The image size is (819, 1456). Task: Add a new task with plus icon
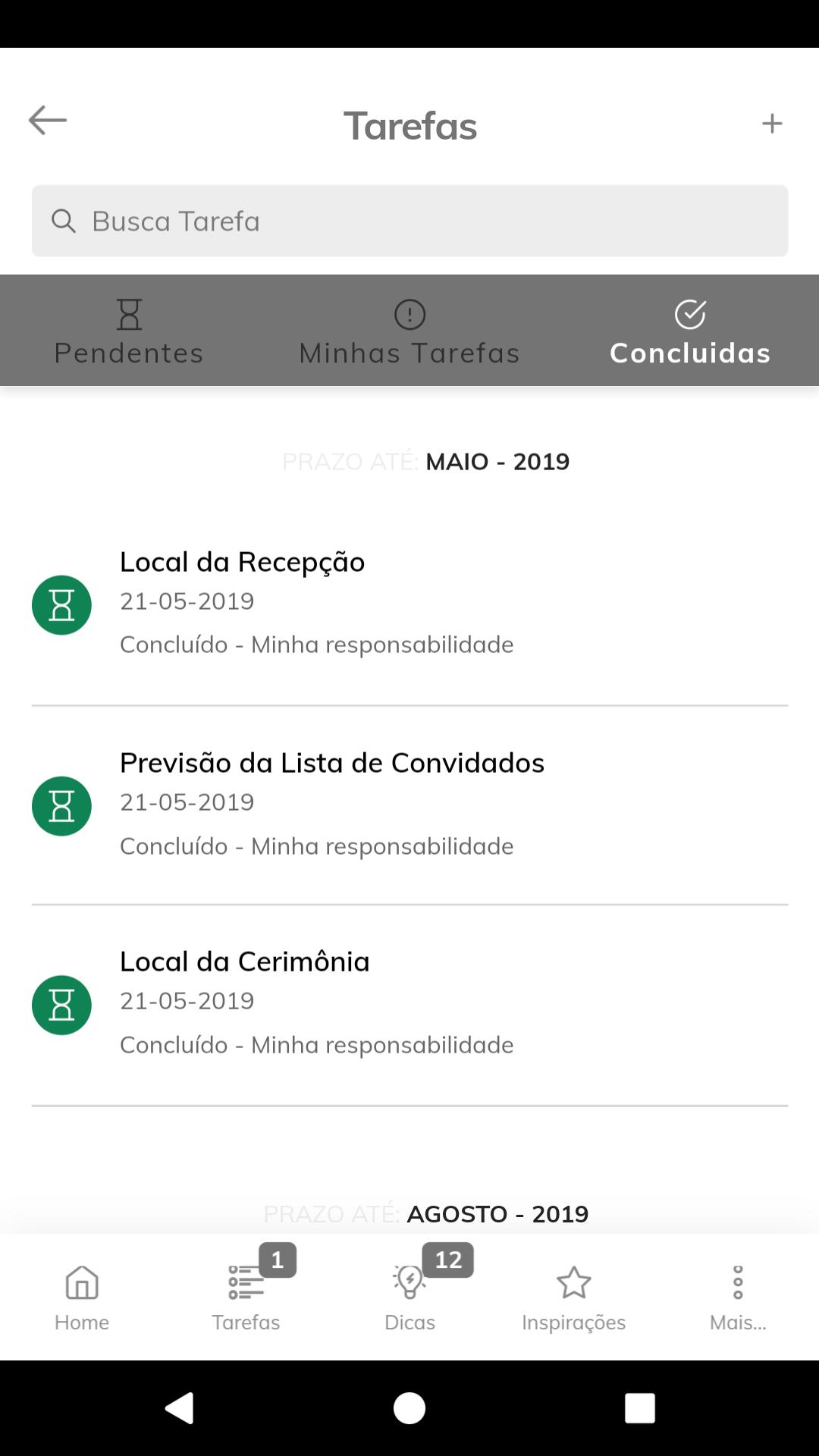tap(772, 124)
